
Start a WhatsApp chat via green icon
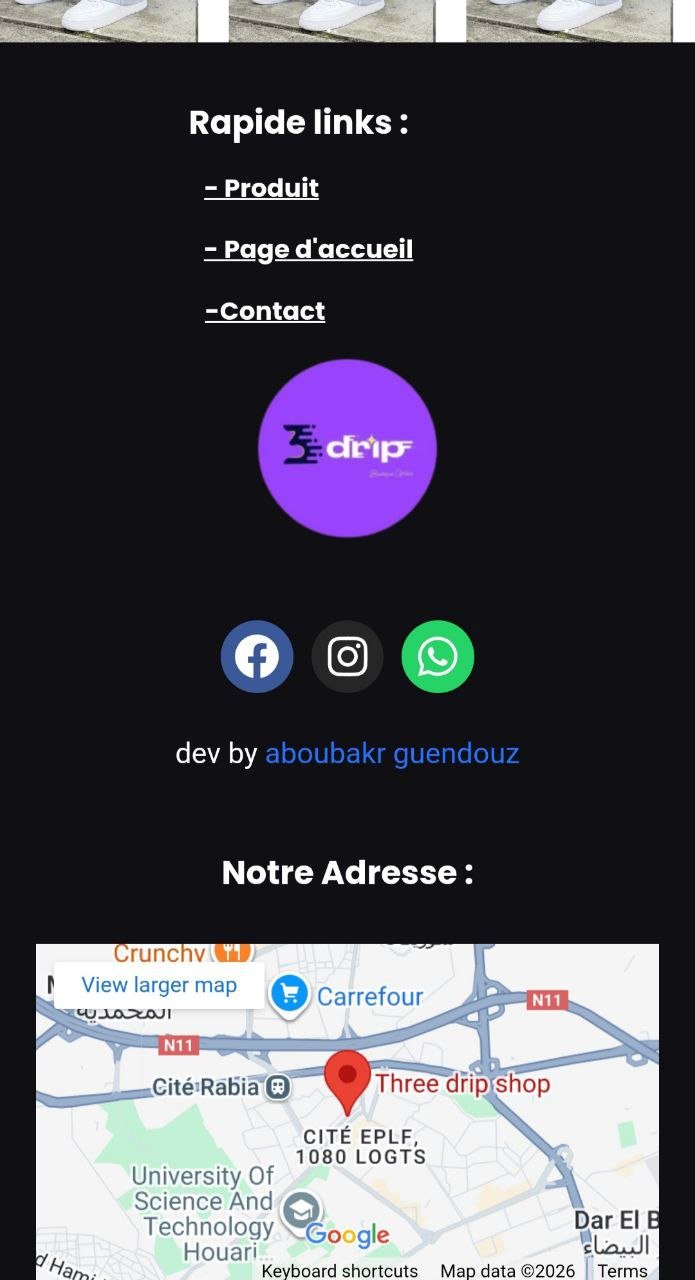pyautogui.click(x=437, y=657)
